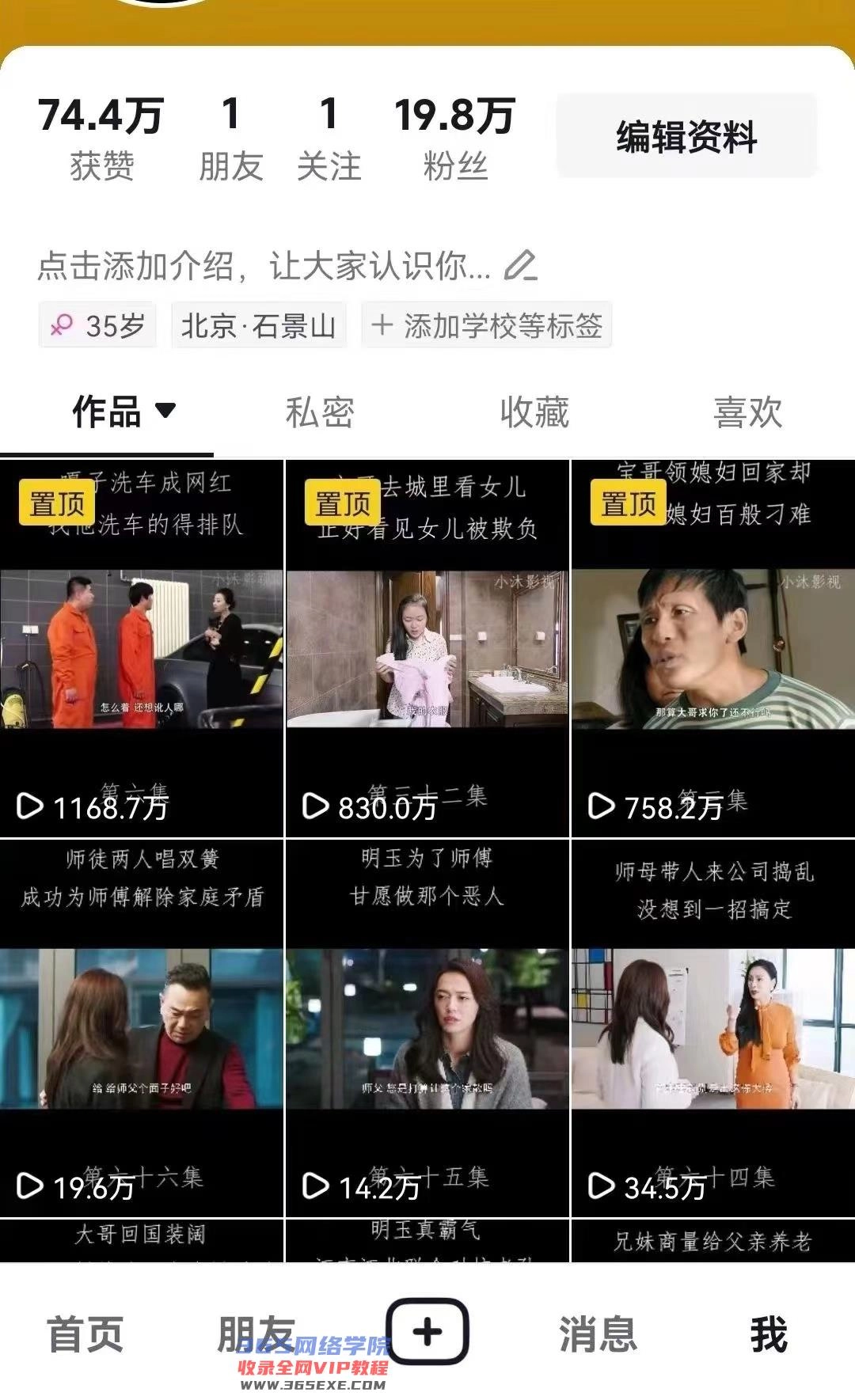
Task: Play the 师母带人来公司捣乱 video
Action: click(713, 1028)
